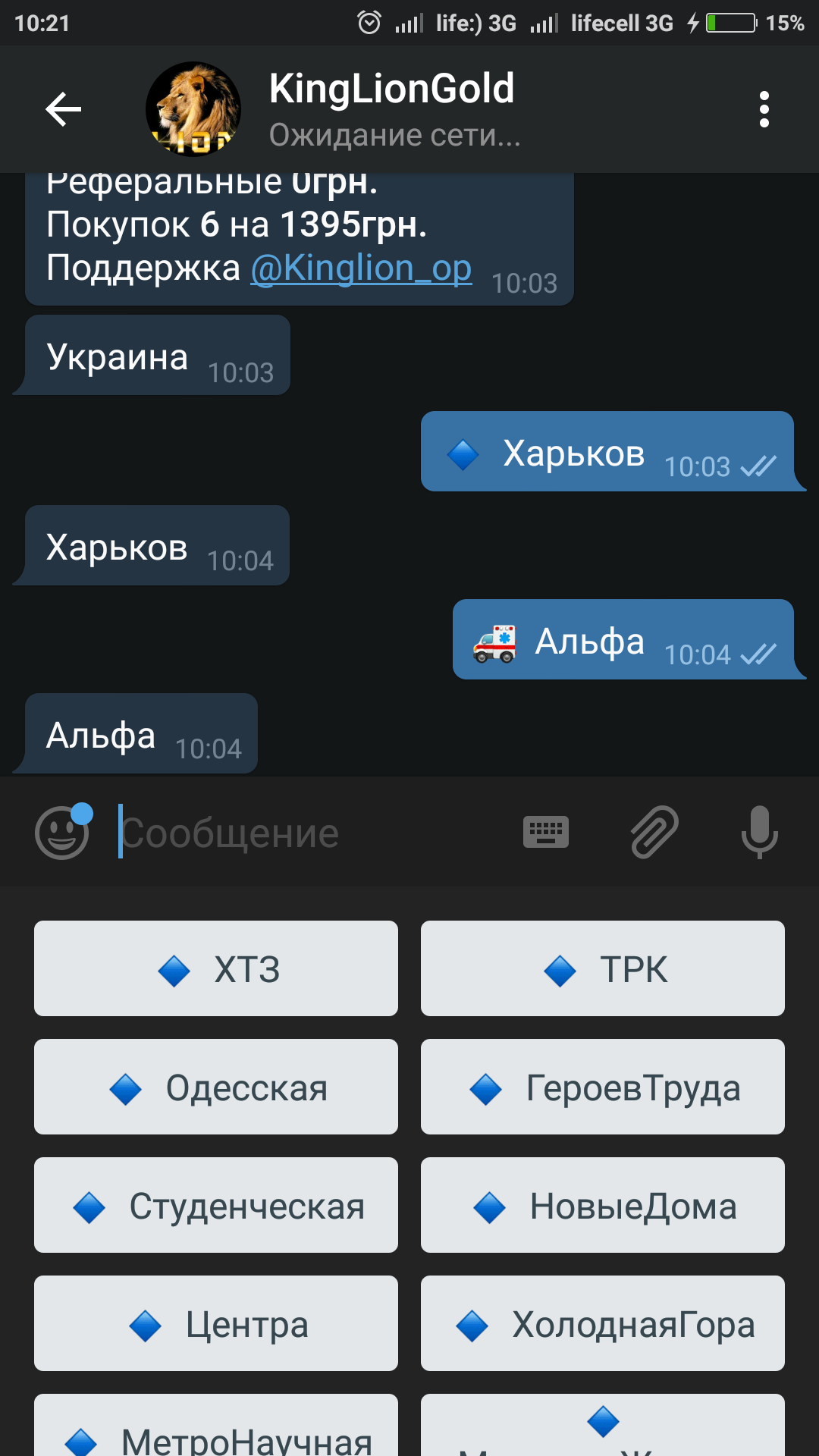Tap the Одесская button
Image resolution: width=819 pixels, height=1456 pixels.
pyautogui.click(x=216, y=1087)
